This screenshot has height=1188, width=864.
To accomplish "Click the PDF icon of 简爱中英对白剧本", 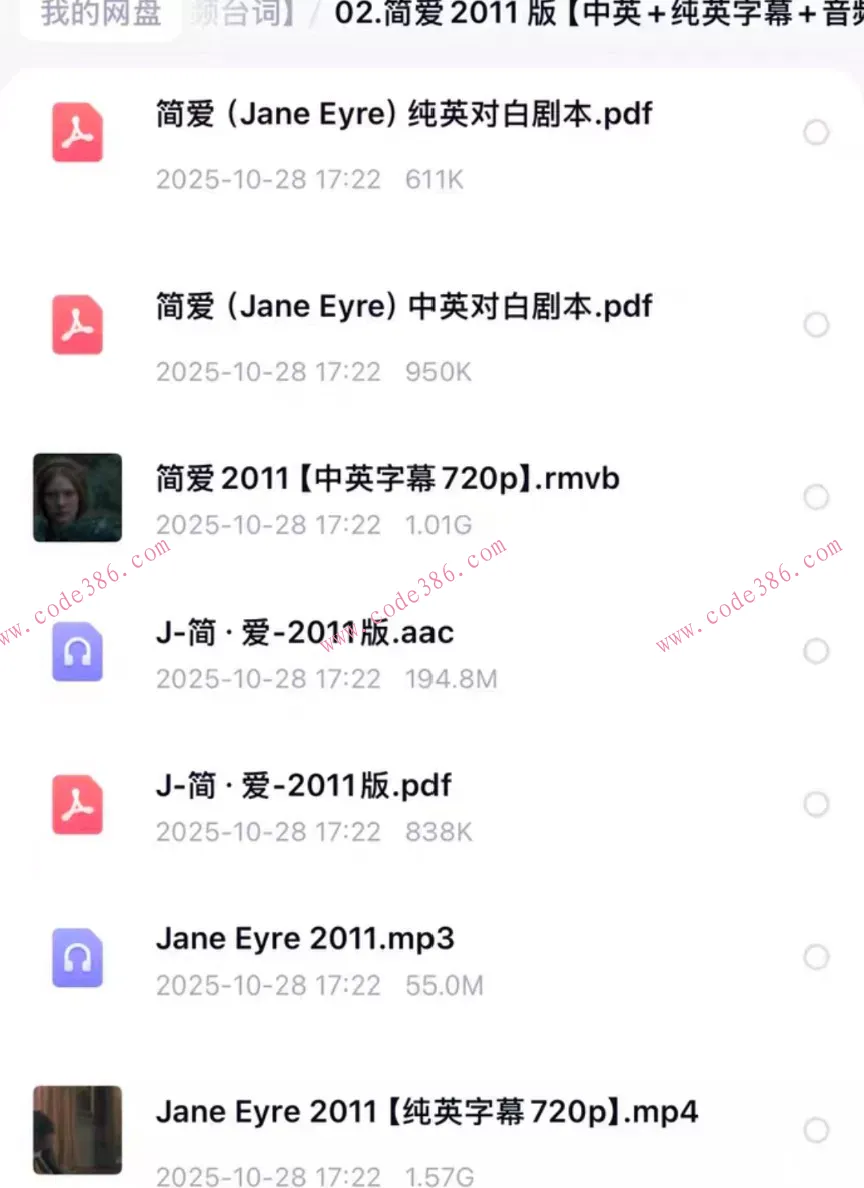I will pyautogui.click(x=77, y=324).
